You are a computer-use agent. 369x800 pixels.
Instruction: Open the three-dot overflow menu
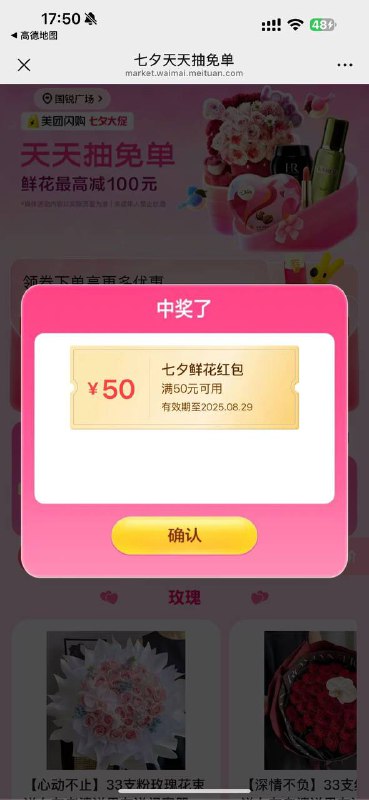[345, 65]
